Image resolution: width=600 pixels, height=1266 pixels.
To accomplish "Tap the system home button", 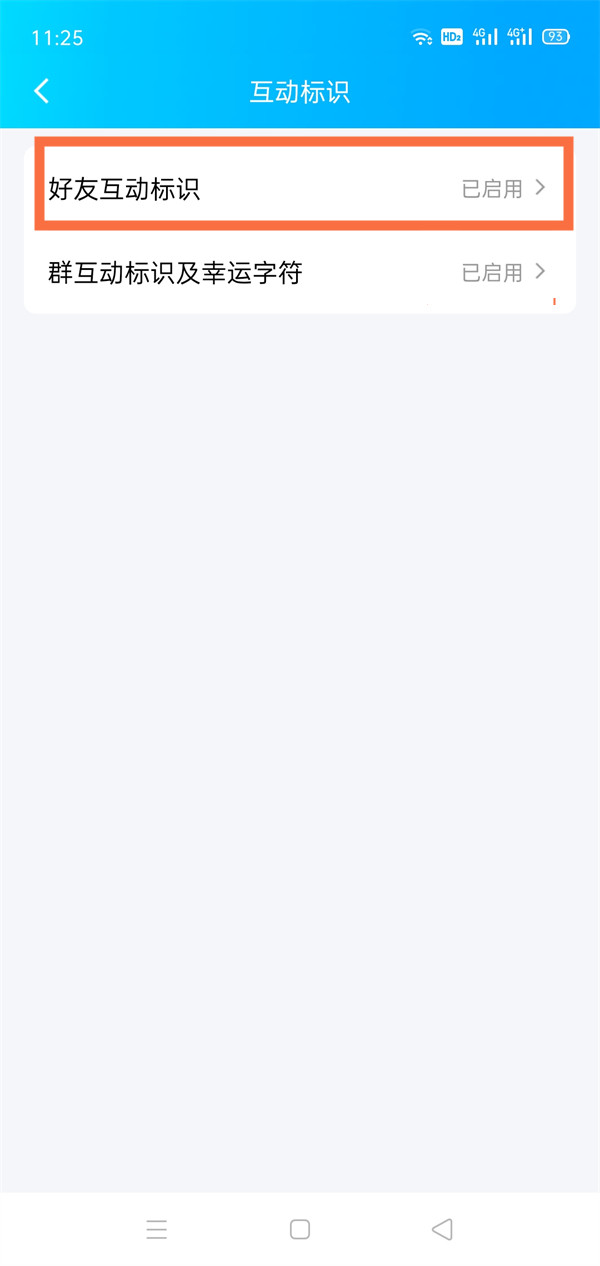I will [x=299, y=1229].
